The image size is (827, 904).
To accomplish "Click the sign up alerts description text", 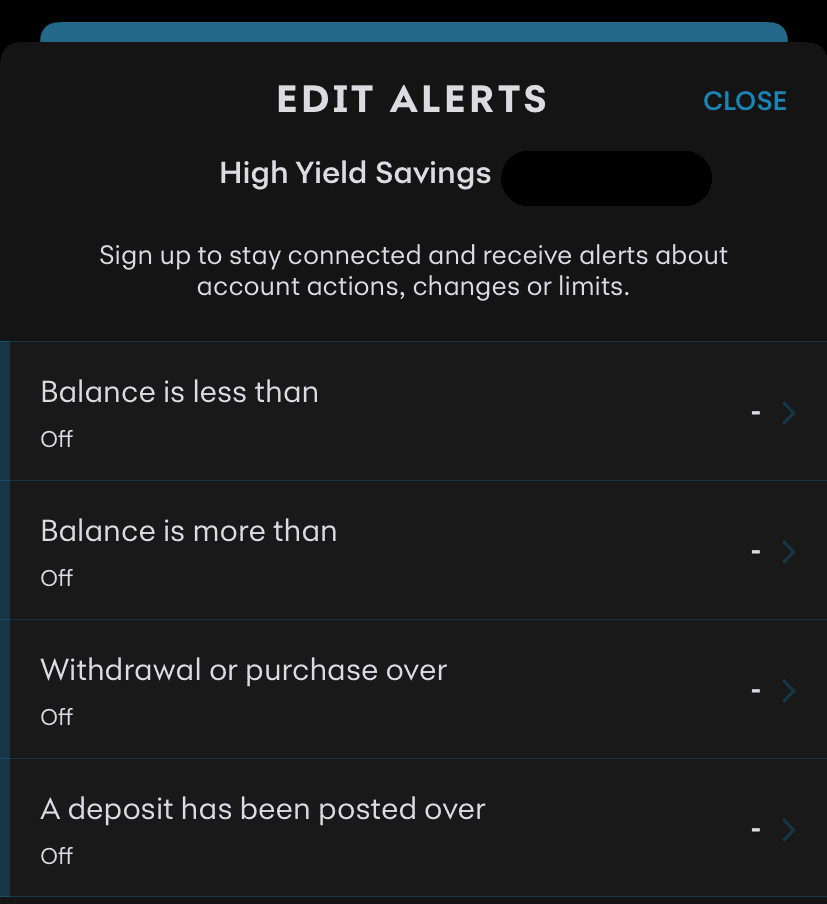I will [x=413, y=270].
